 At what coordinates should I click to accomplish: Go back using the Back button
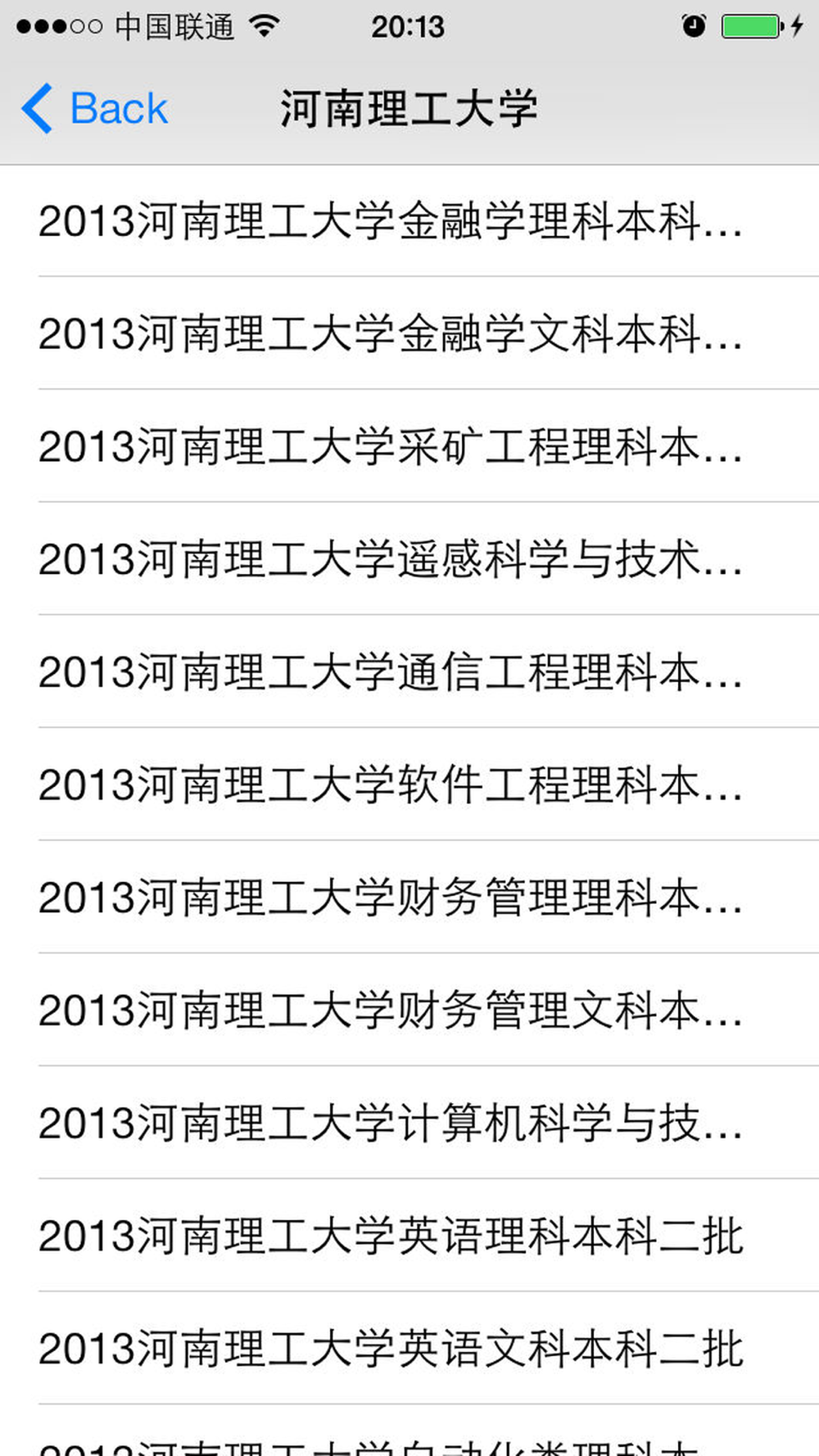pyautogui.click(x=94, y=108)
